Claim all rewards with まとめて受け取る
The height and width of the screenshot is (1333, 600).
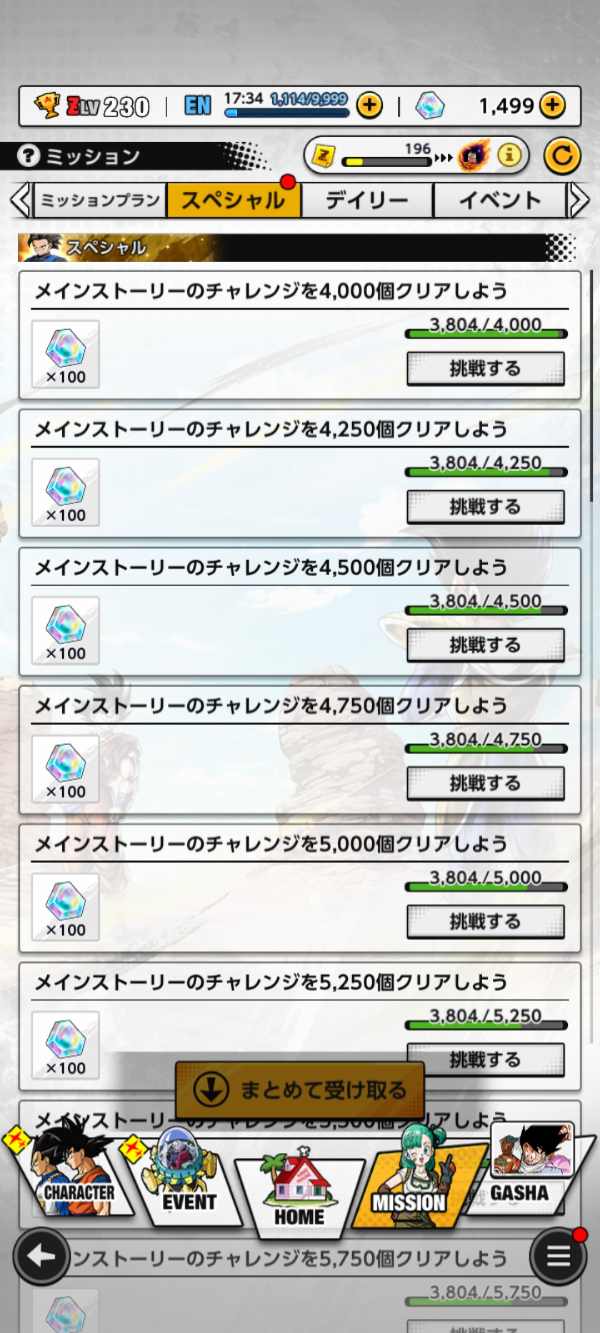tap(300, 1090)
